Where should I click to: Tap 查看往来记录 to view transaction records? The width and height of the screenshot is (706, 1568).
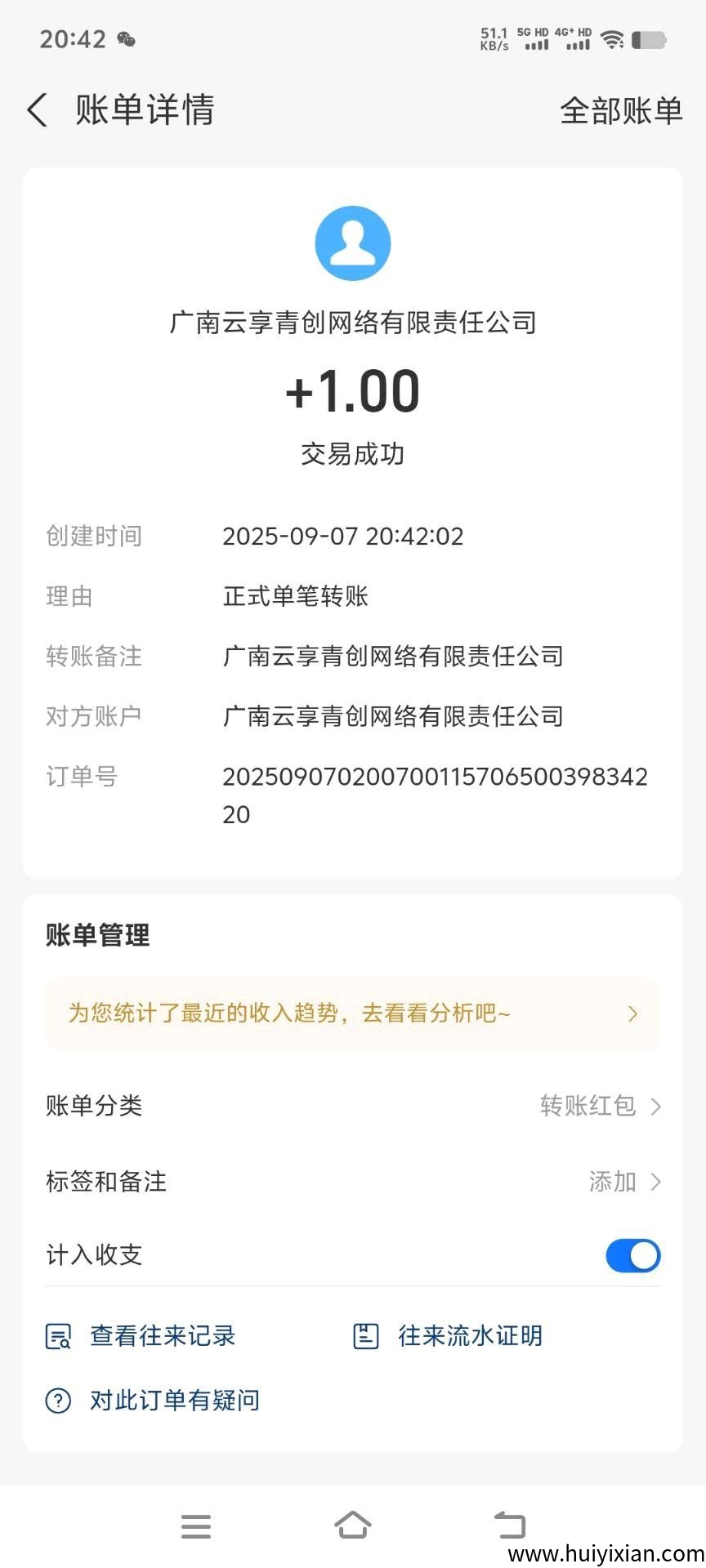coord(162,1335)
